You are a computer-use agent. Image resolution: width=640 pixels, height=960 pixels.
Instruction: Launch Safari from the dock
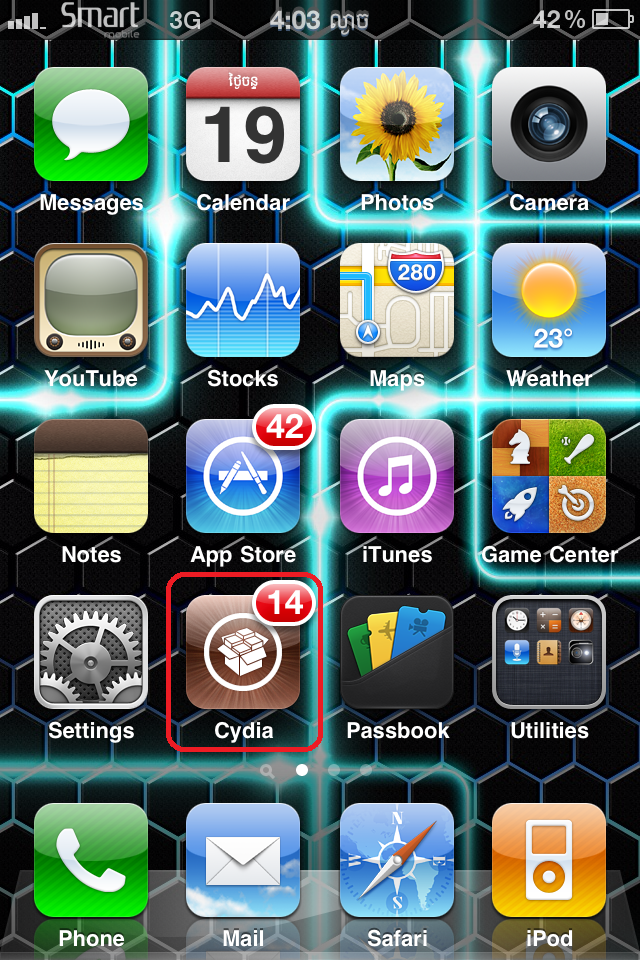397,860
